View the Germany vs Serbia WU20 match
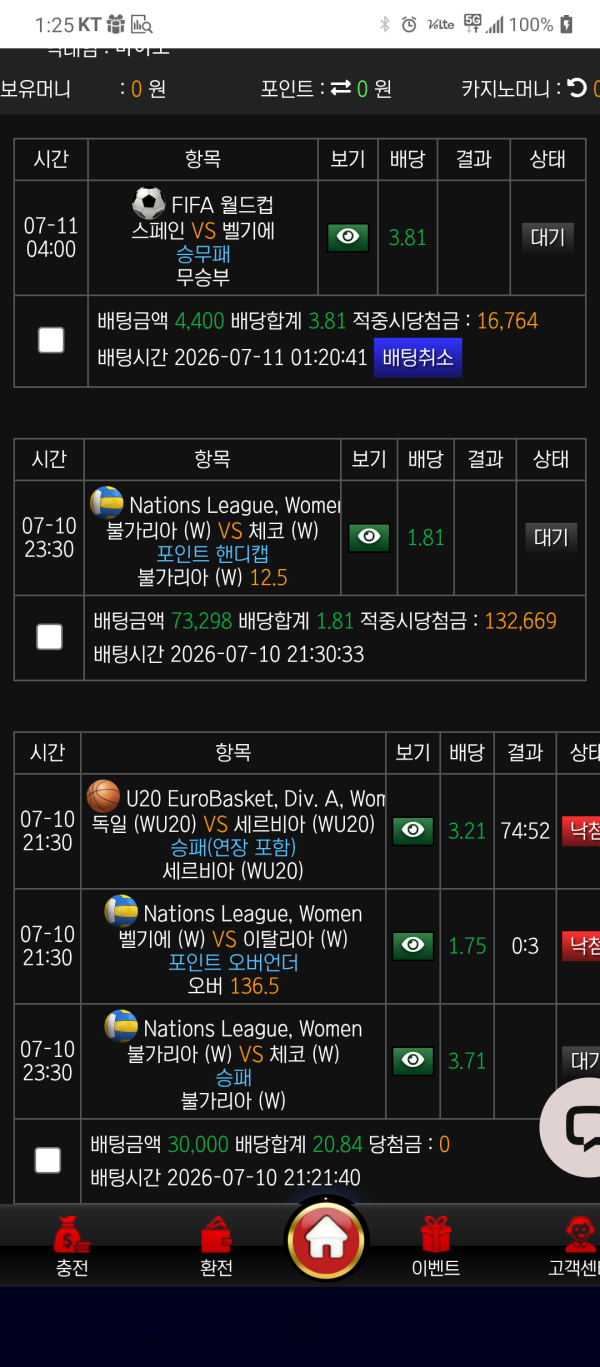600x1367 pixels. click(413, 830)
